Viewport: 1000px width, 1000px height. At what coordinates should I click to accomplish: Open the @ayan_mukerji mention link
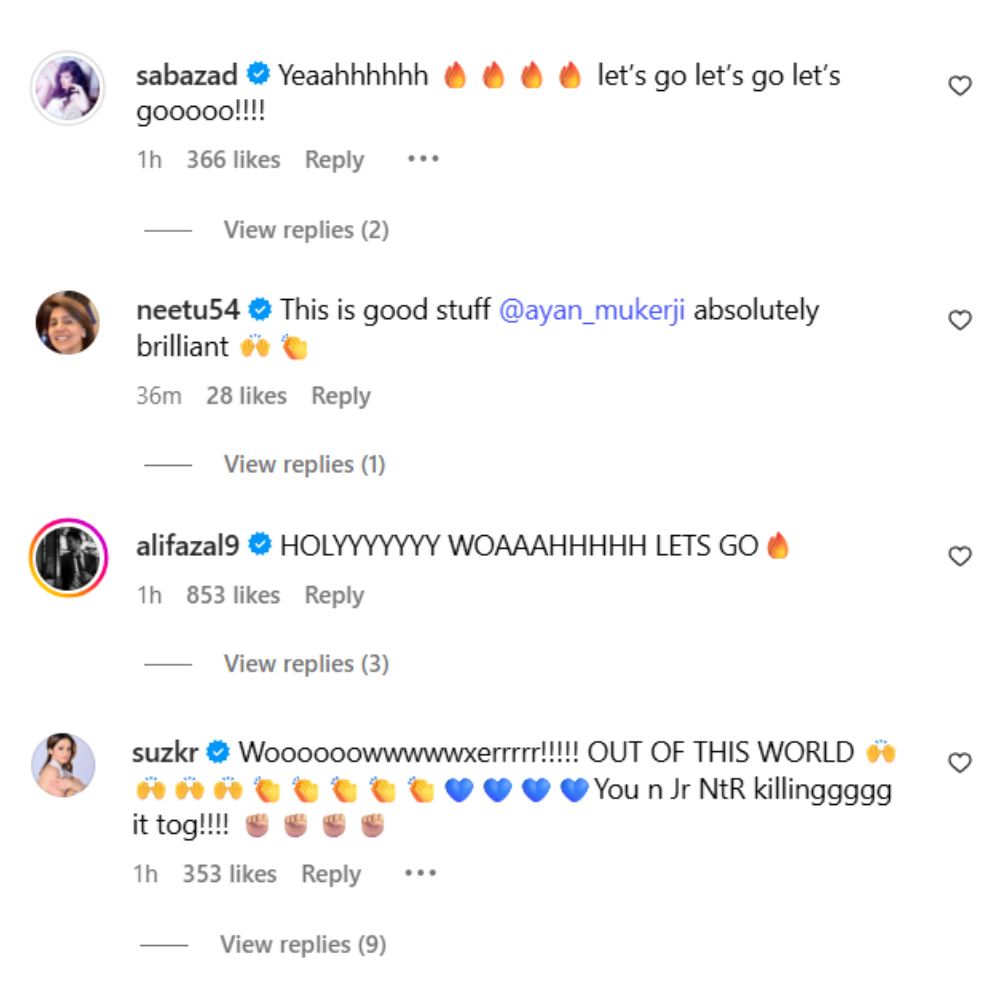(592, 310)
